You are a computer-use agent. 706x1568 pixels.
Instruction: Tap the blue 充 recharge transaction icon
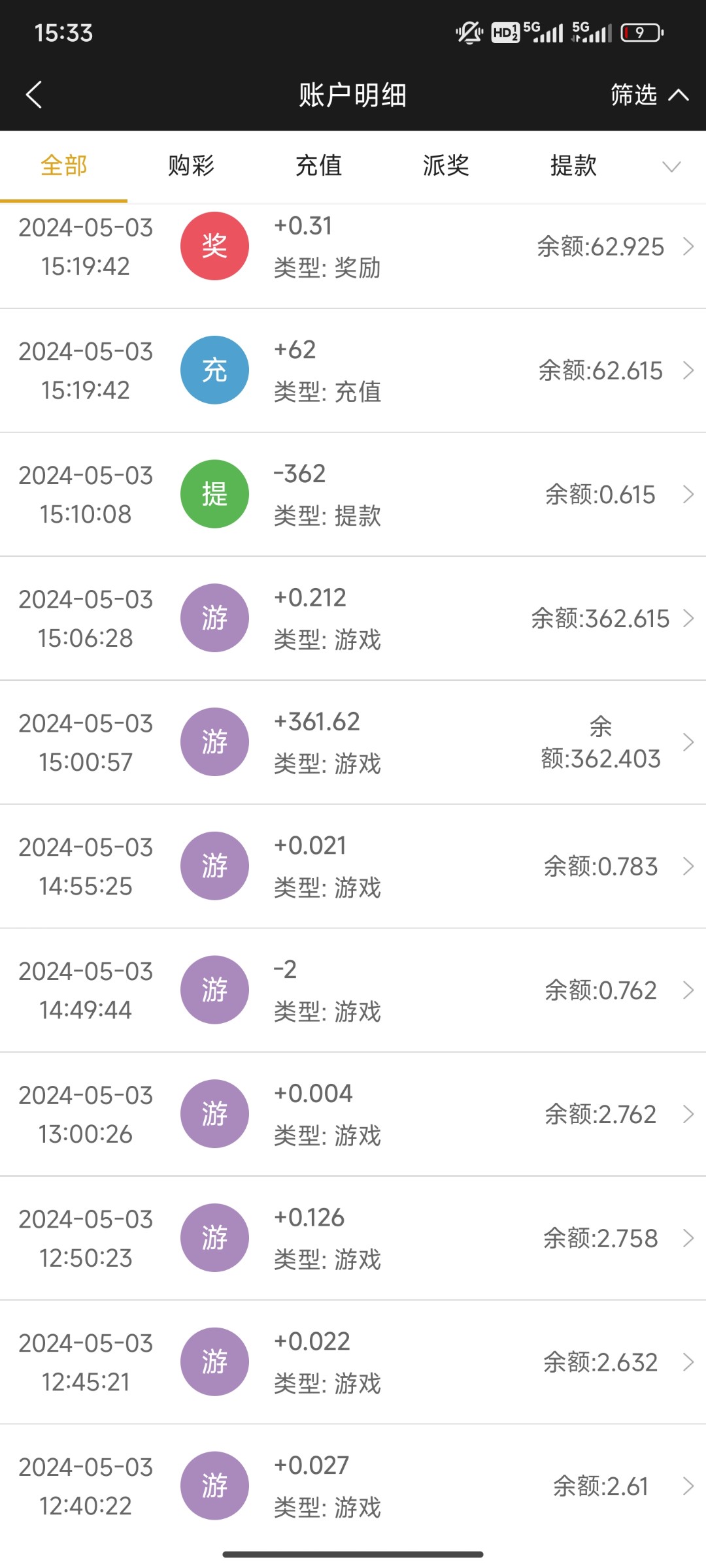click(x=214, y=370)
